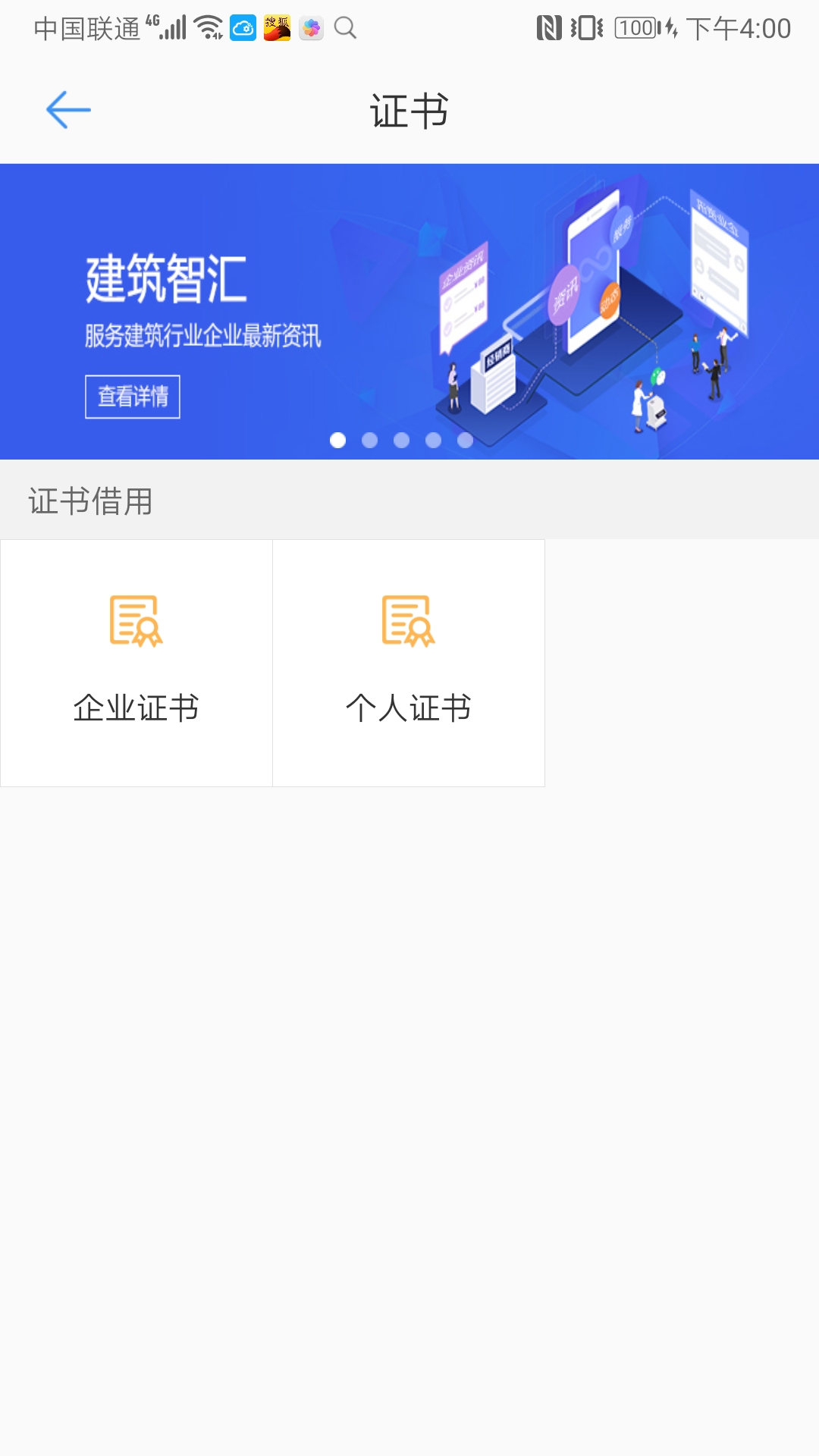Select the fourth banner indicator dot

[x=432, y=438]
